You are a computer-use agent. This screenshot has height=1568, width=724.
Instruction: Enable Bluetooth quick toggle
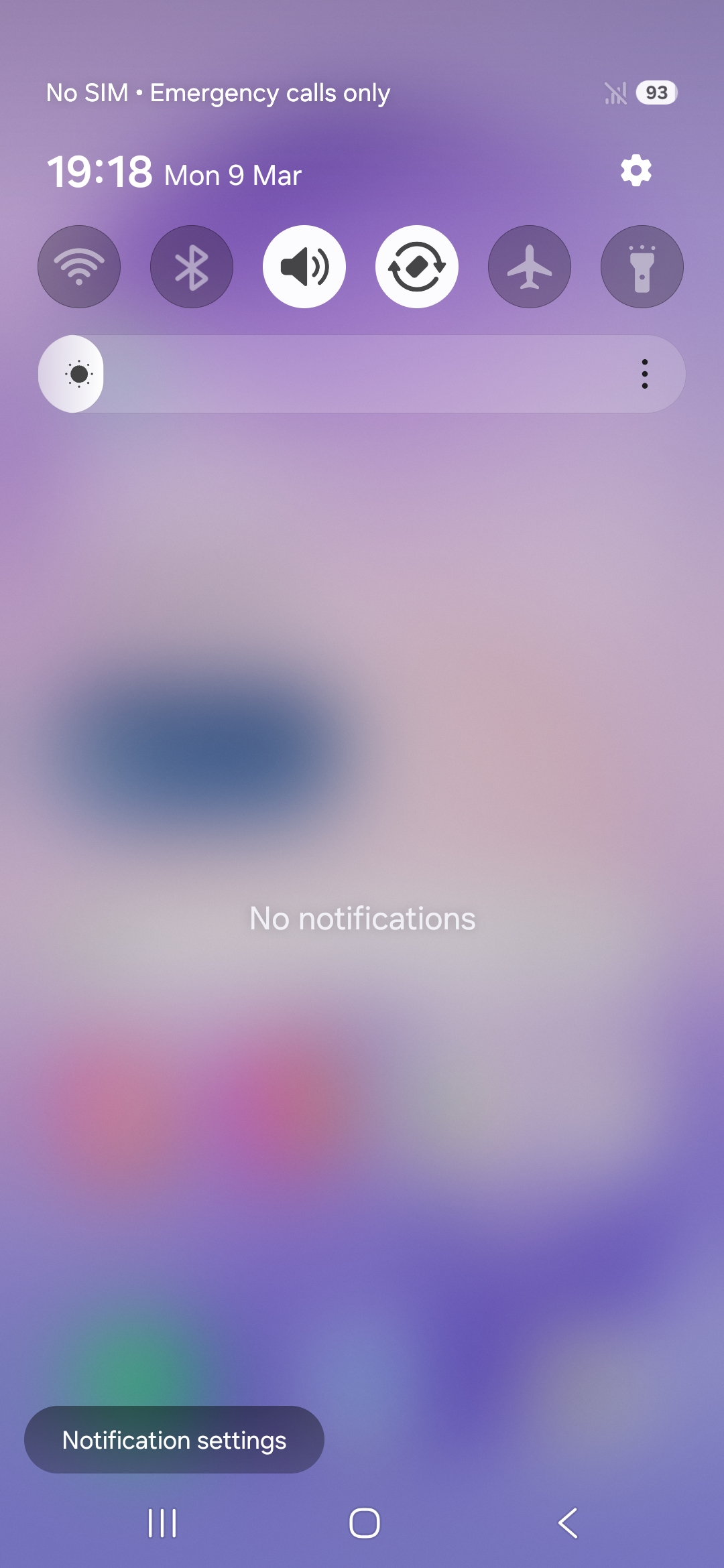(192, 267)
